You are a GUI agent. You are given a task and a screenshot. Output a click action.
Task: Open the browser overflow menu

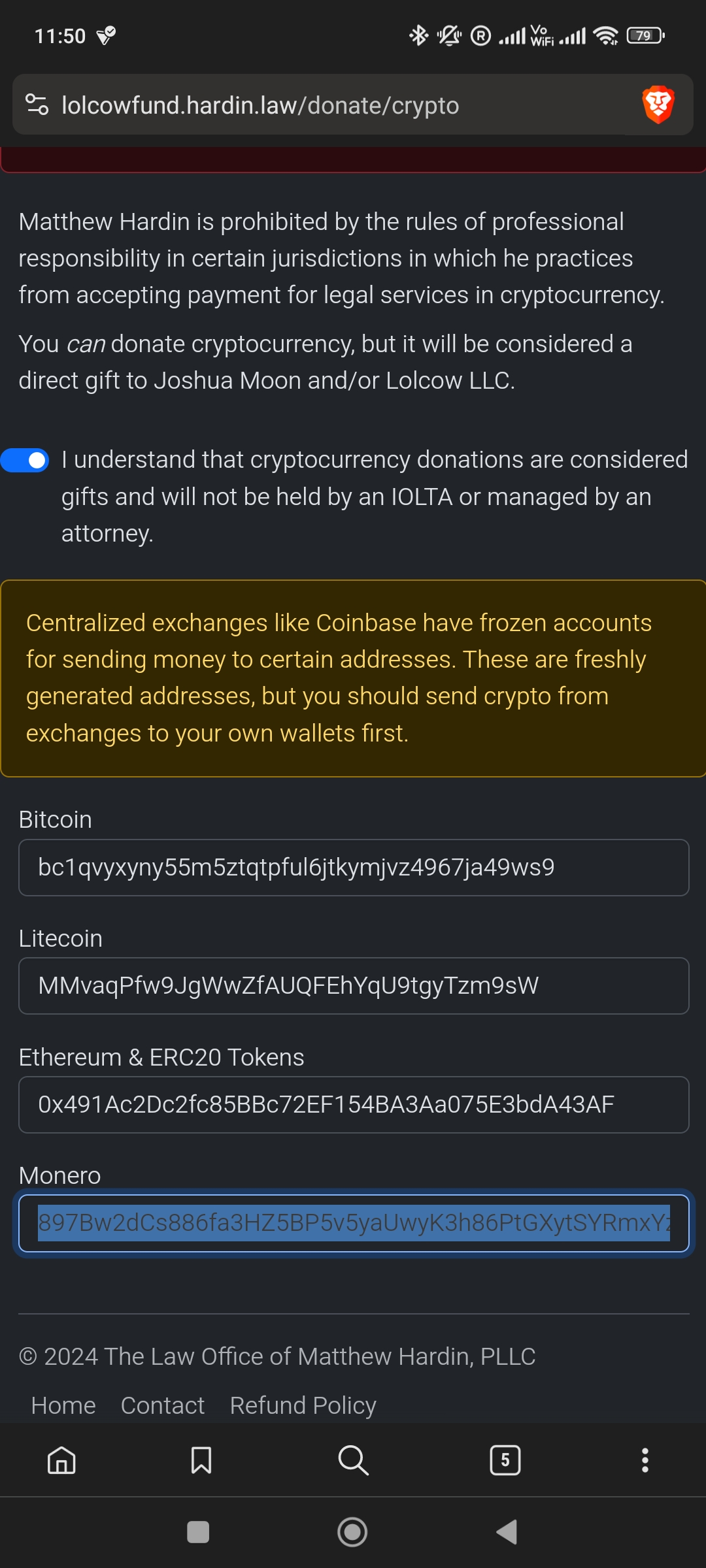pos(645,1460)
